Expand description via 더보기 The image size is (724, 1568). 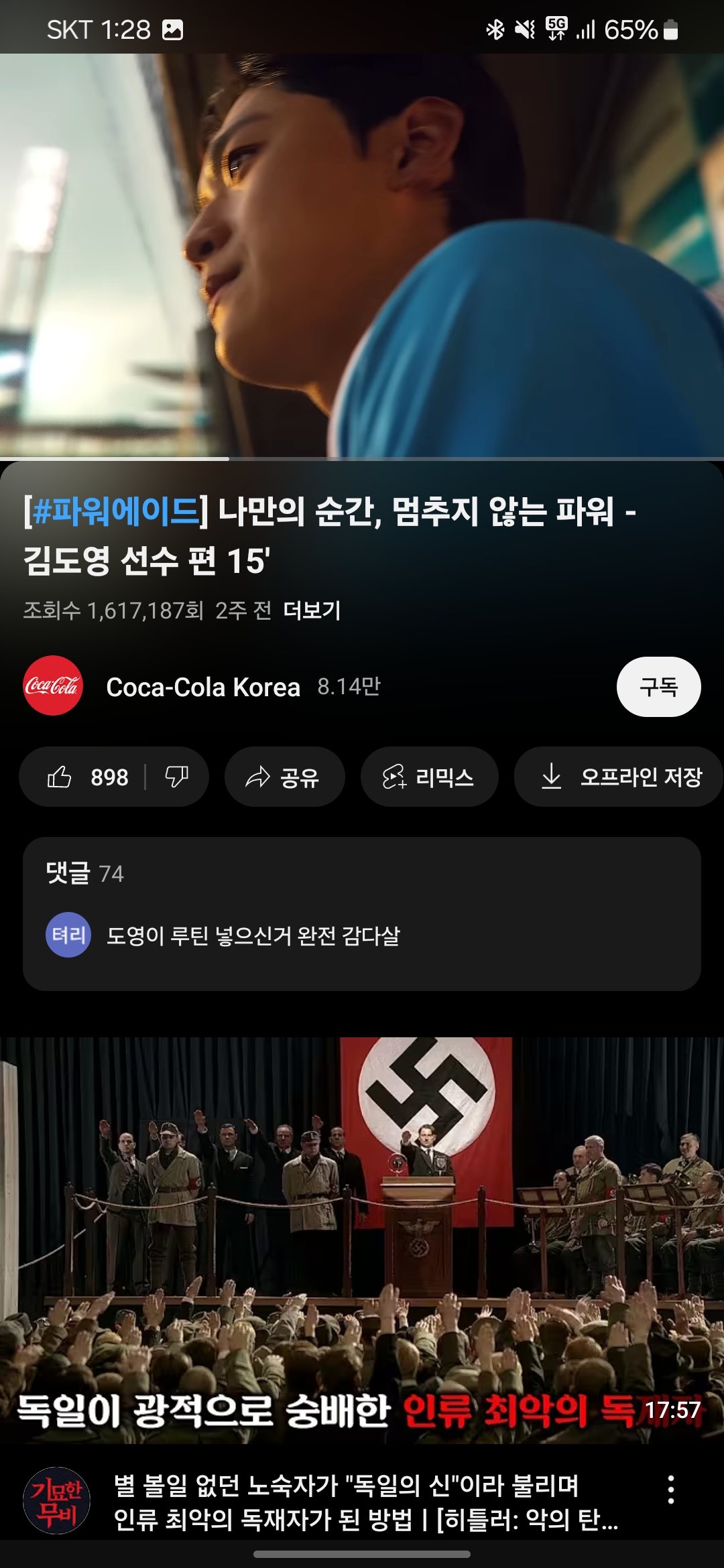tap(312, 610)
